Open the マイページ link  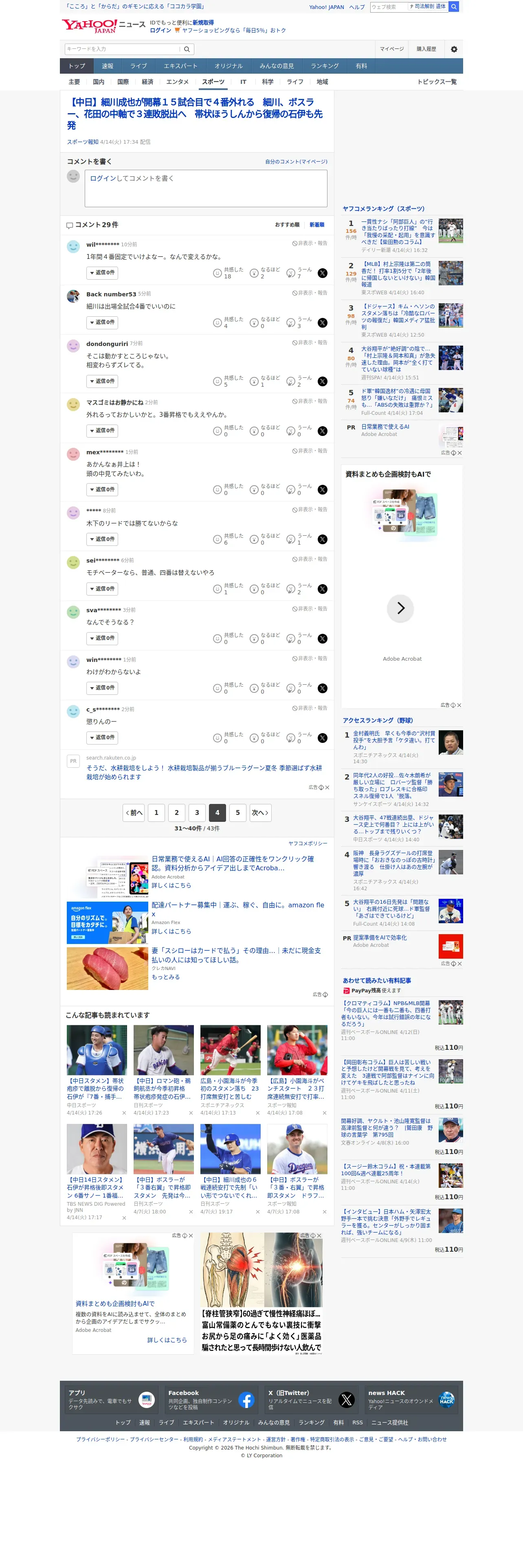pyautogui.click(x=391, y=49)
